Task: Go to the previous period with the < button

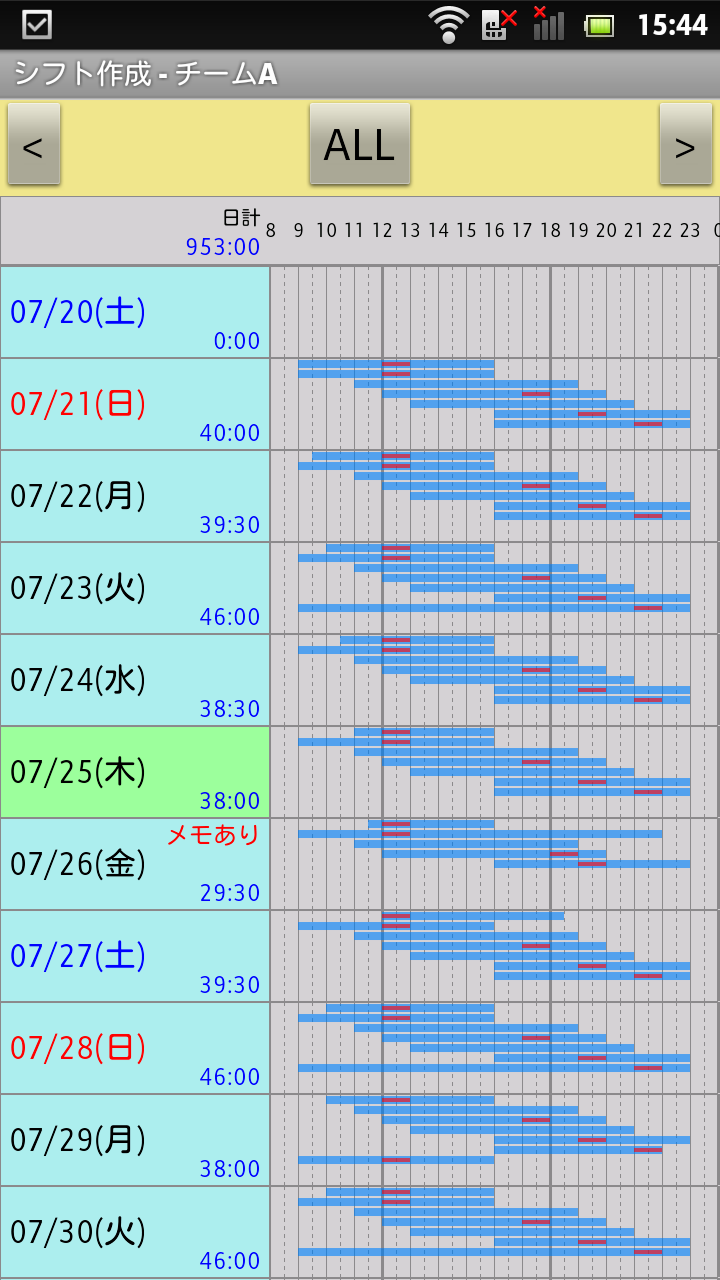Action: tap(34, 145)
